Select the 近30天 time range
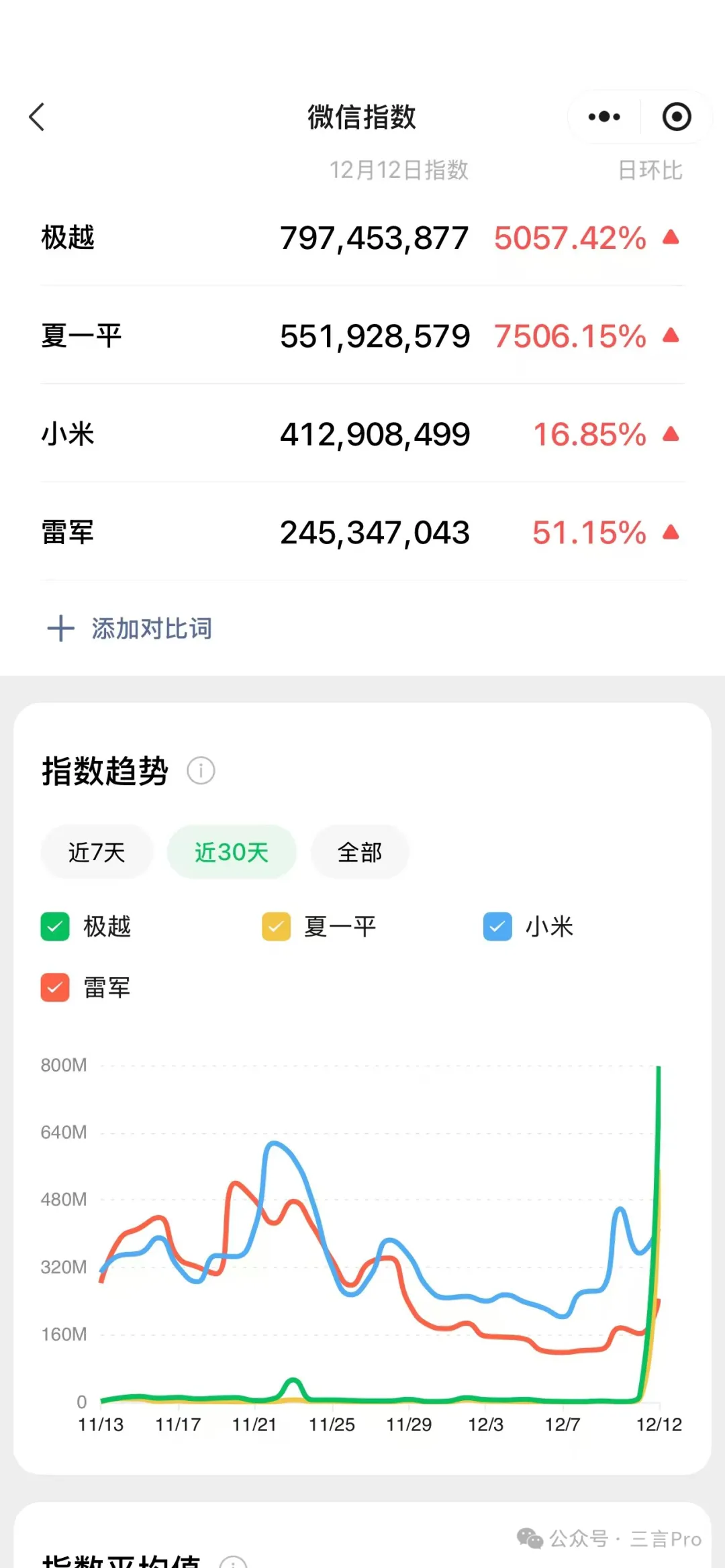725x1568 pixels. (x=232, y=852)
